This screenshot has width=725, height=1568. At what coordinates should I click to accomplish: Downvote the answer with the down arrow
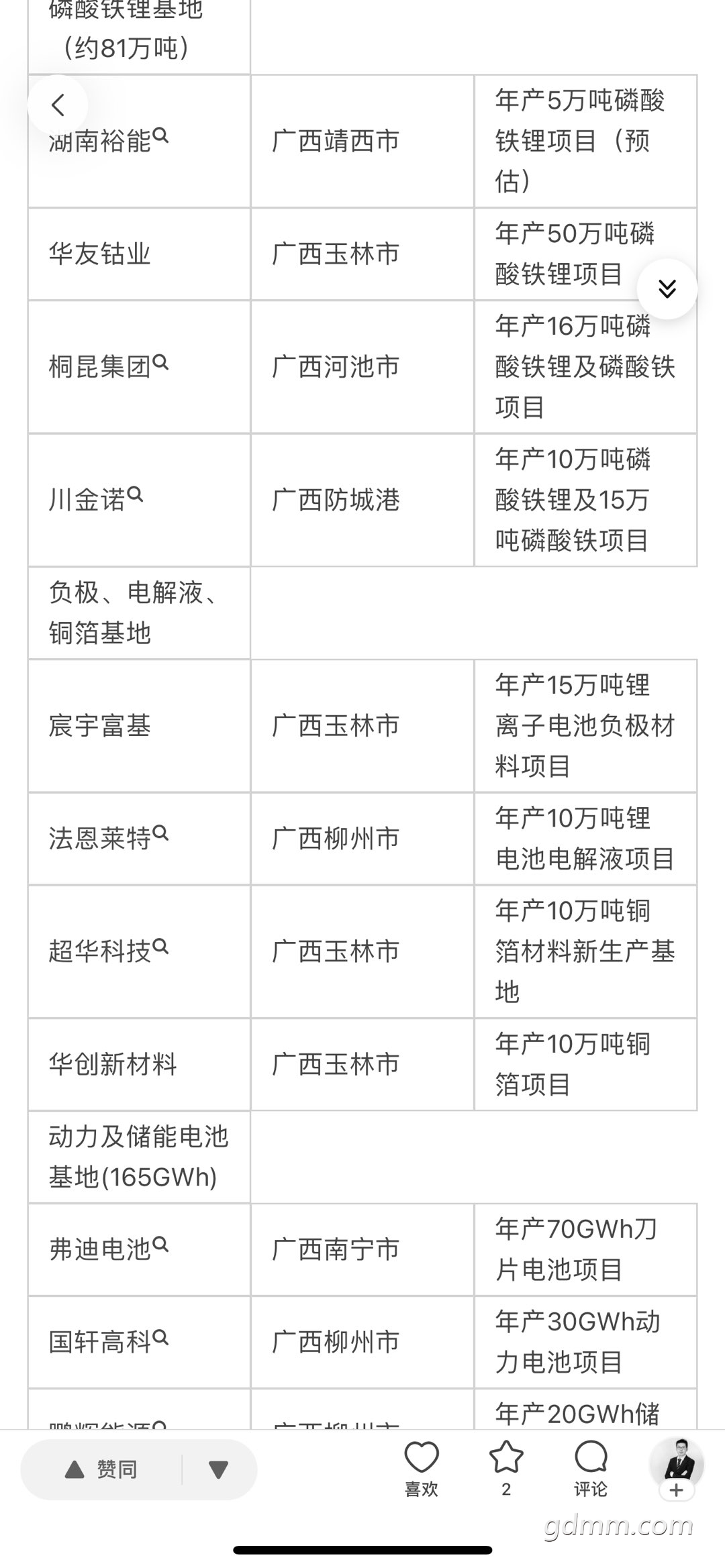[x=218, y=1469]
